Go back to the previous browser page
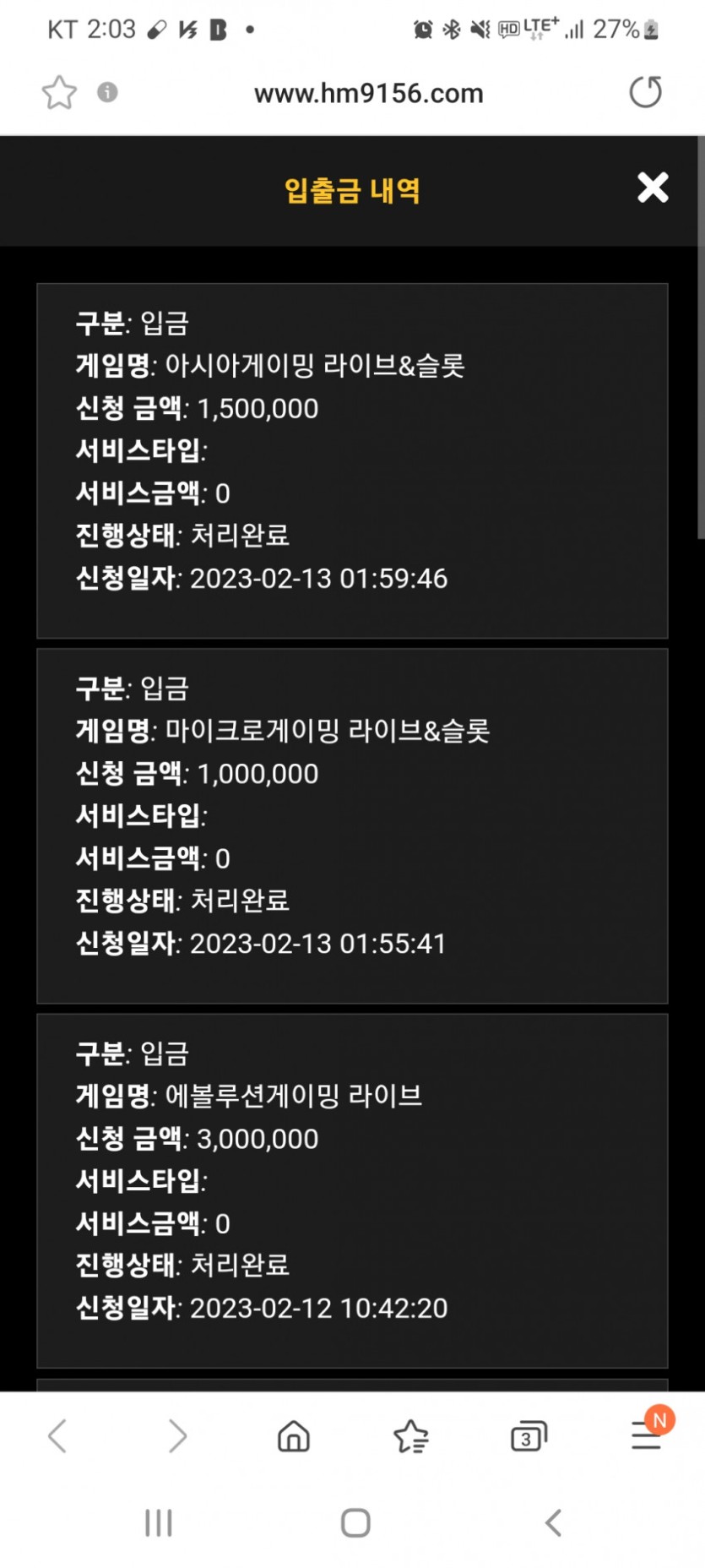 click(x=57, y=1436)
